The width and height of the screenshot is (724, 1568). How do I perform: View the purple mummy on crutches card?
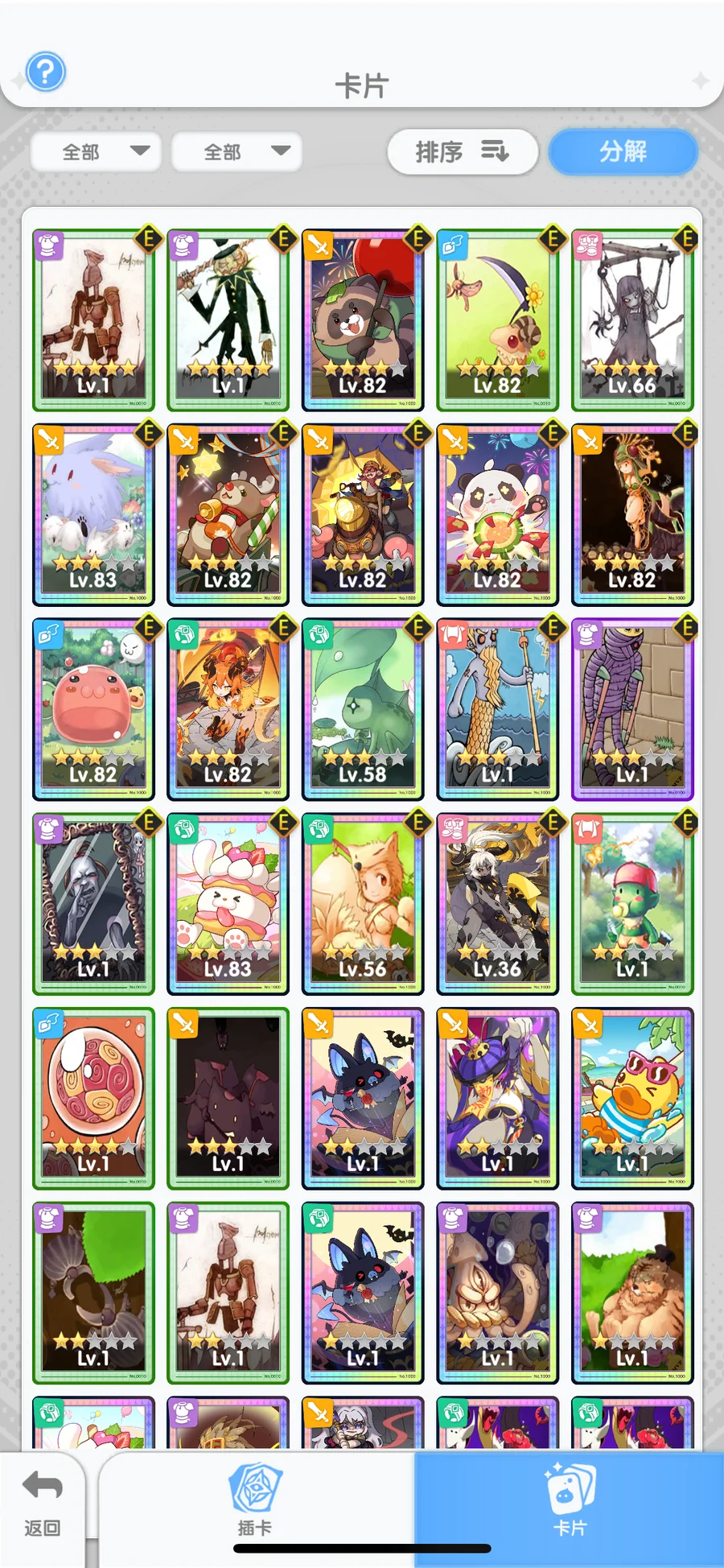[632, 709]
